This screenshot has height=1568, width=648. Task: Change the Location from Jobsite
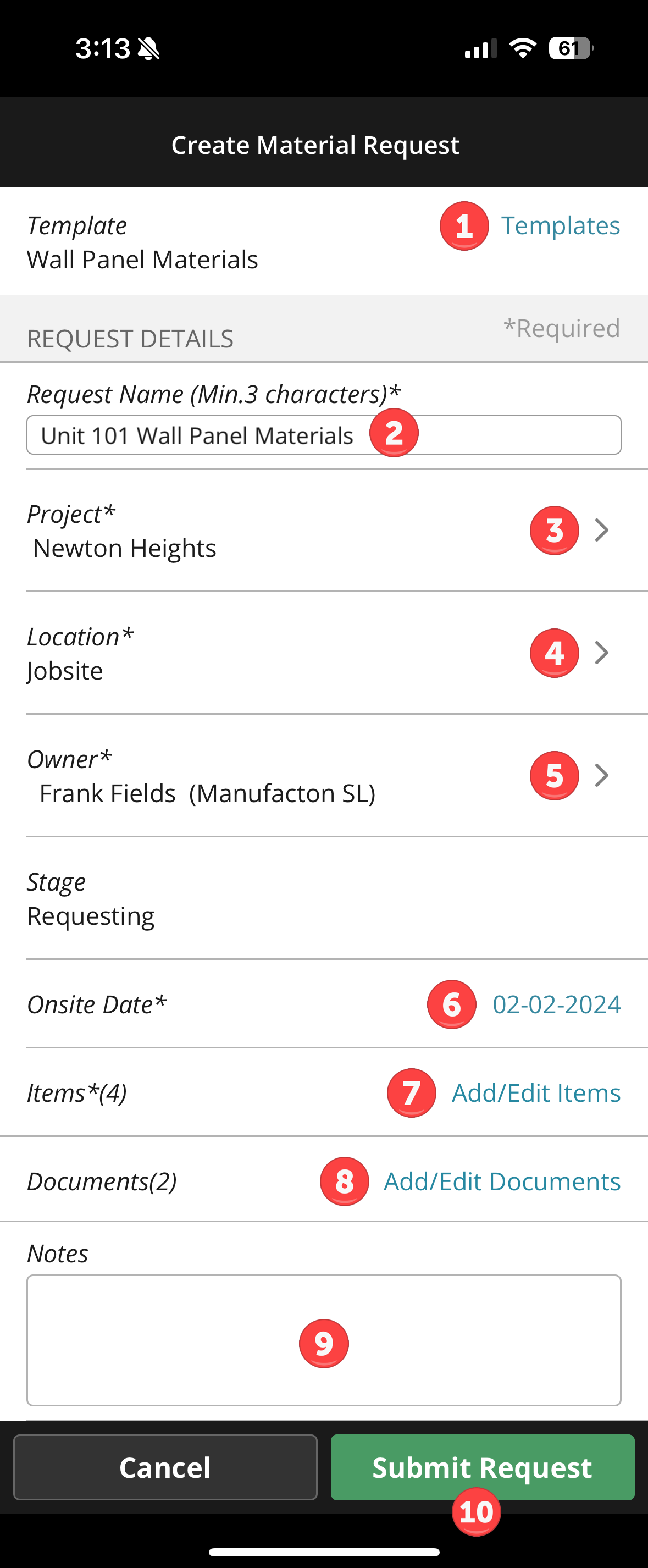[601, 653]
